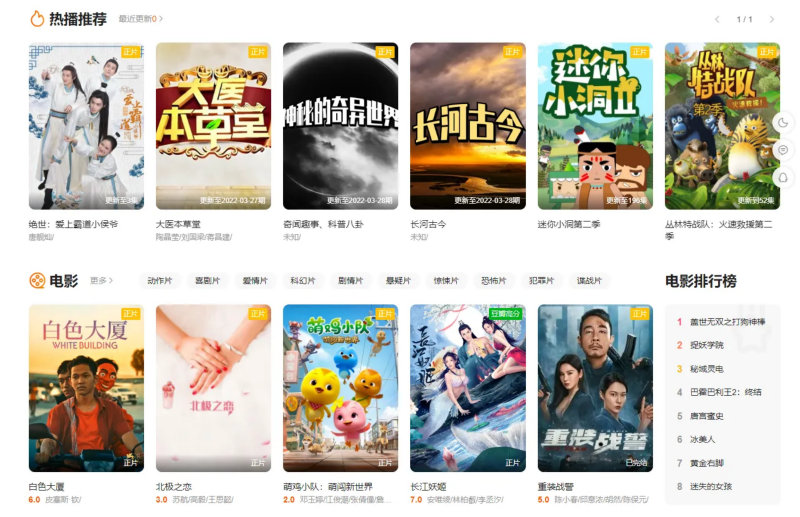Select 冰美人 from the ranking list
Viewport: 800px width, 517px height.
tap(704, 439)
